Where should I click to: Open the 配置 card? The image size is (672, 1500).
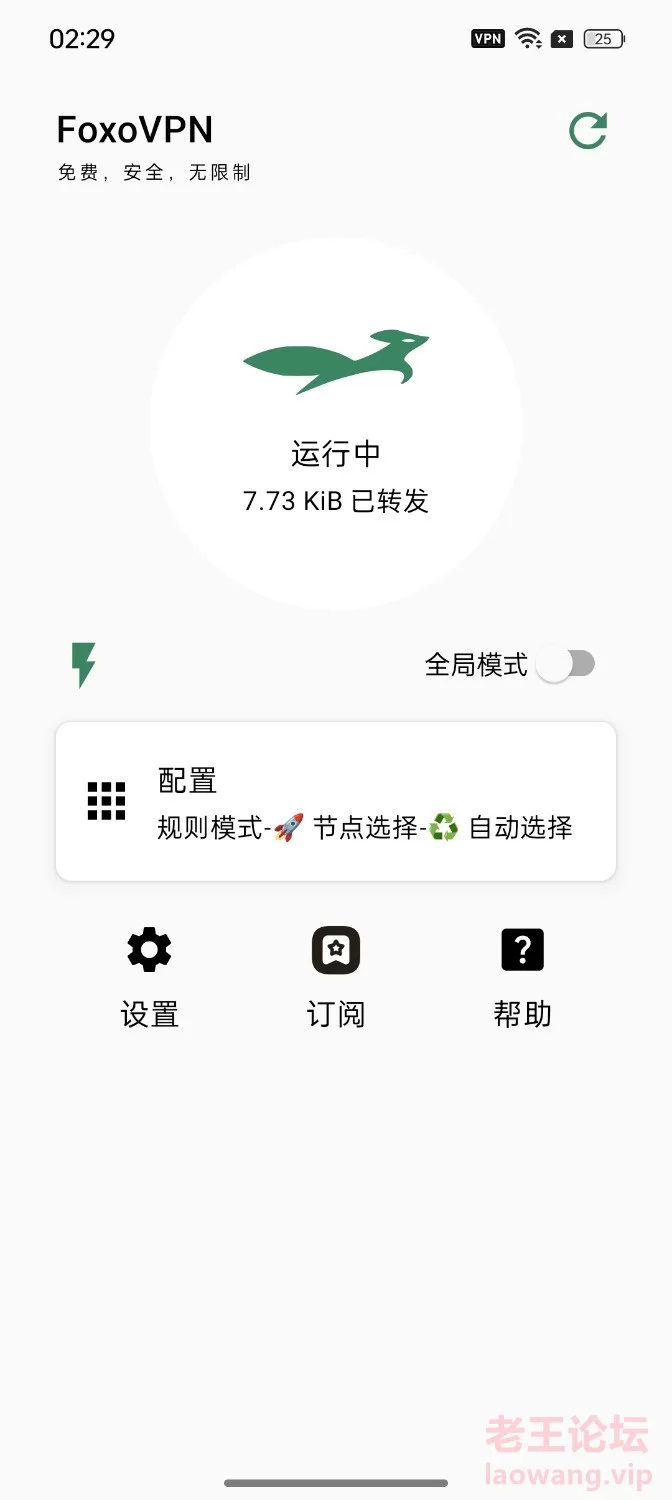(x=336, y=801)
